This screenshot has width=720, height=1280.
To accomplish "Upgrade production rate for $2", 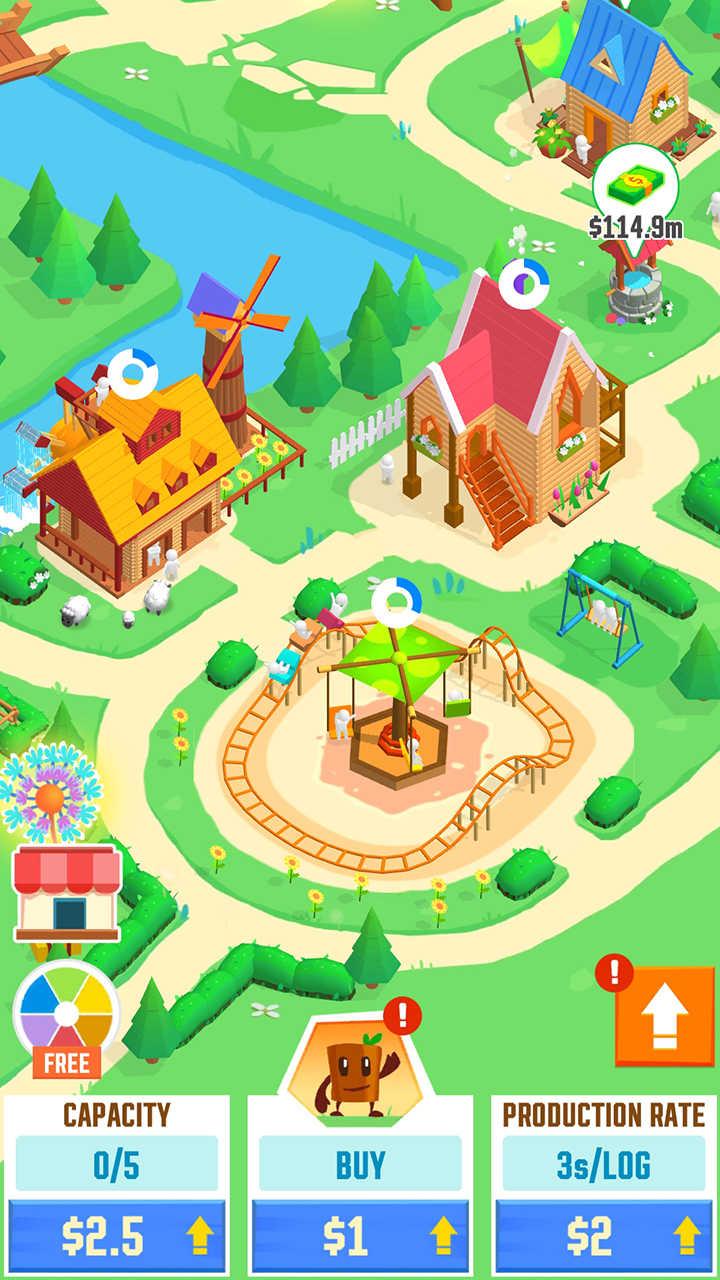I will coord(603,1237).
